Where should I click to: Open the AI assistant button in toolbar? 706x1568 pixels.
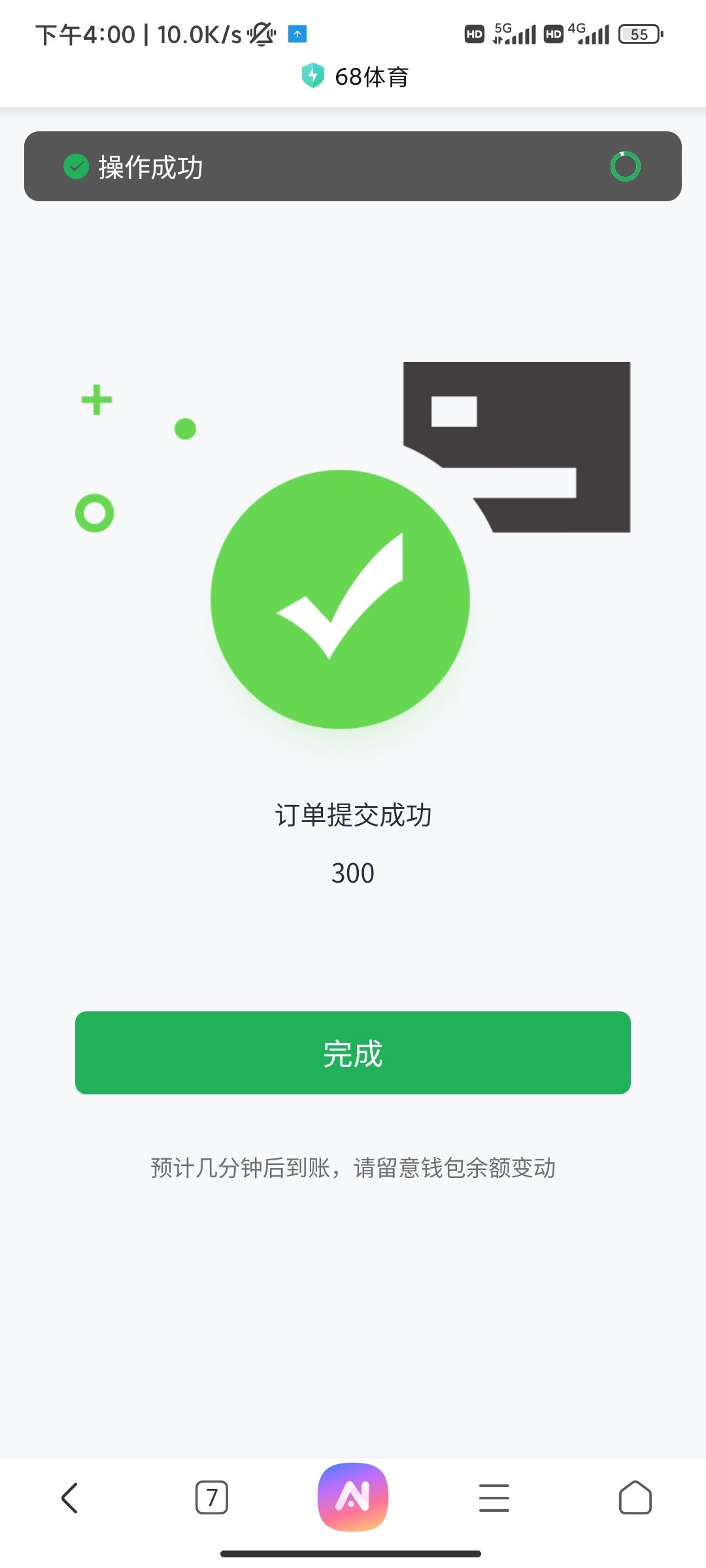pyautogui.click(x=353, y=1497)
